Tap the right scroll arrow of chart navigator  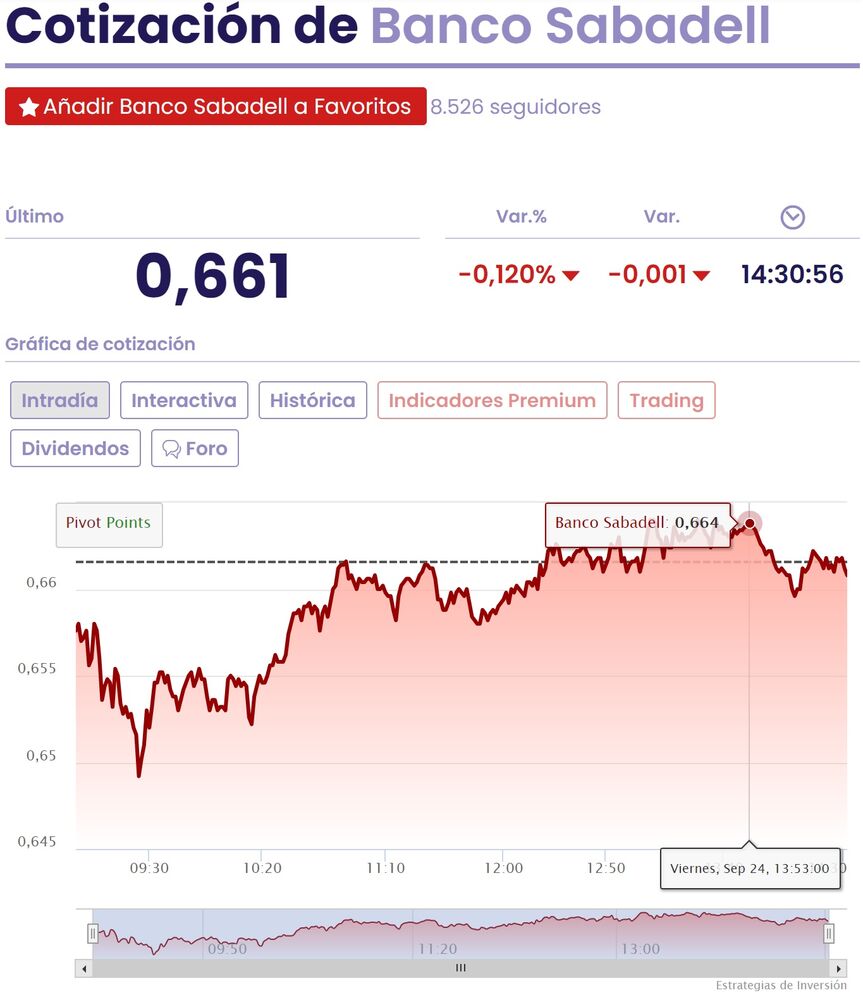click(x=837, y=968)
